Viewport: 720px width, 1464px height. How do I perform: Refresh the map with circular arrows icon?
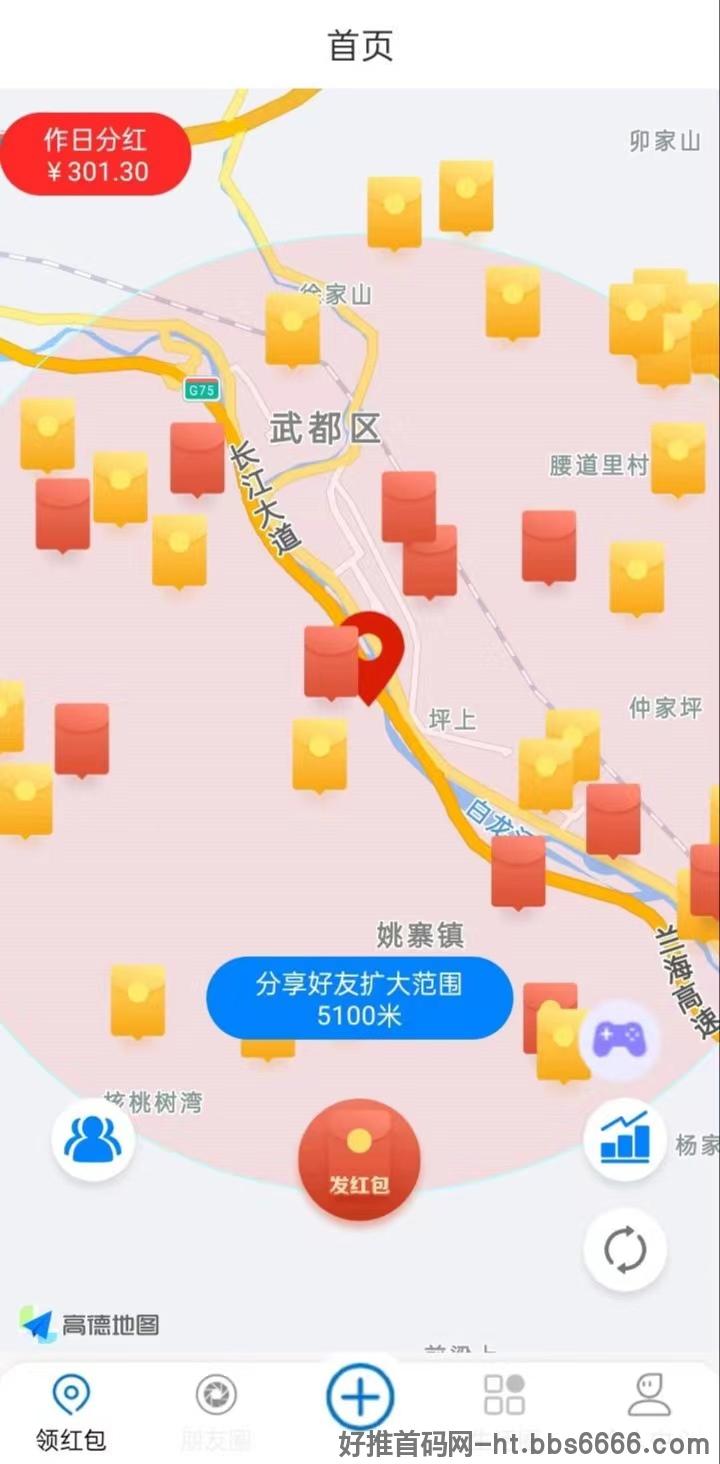[x=625, y=1250]
